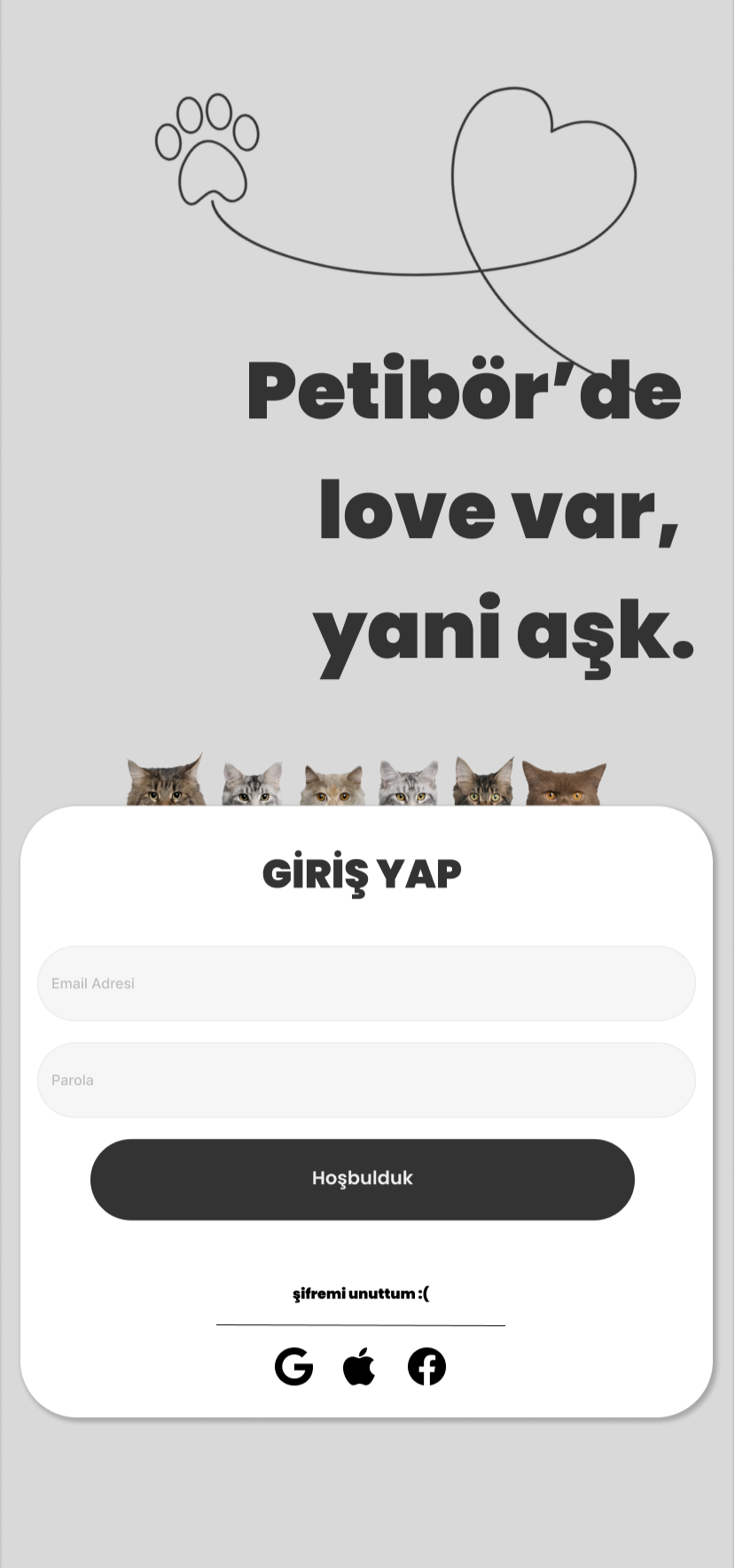Open the şifremi unuttum link

tap(361, 1293)
